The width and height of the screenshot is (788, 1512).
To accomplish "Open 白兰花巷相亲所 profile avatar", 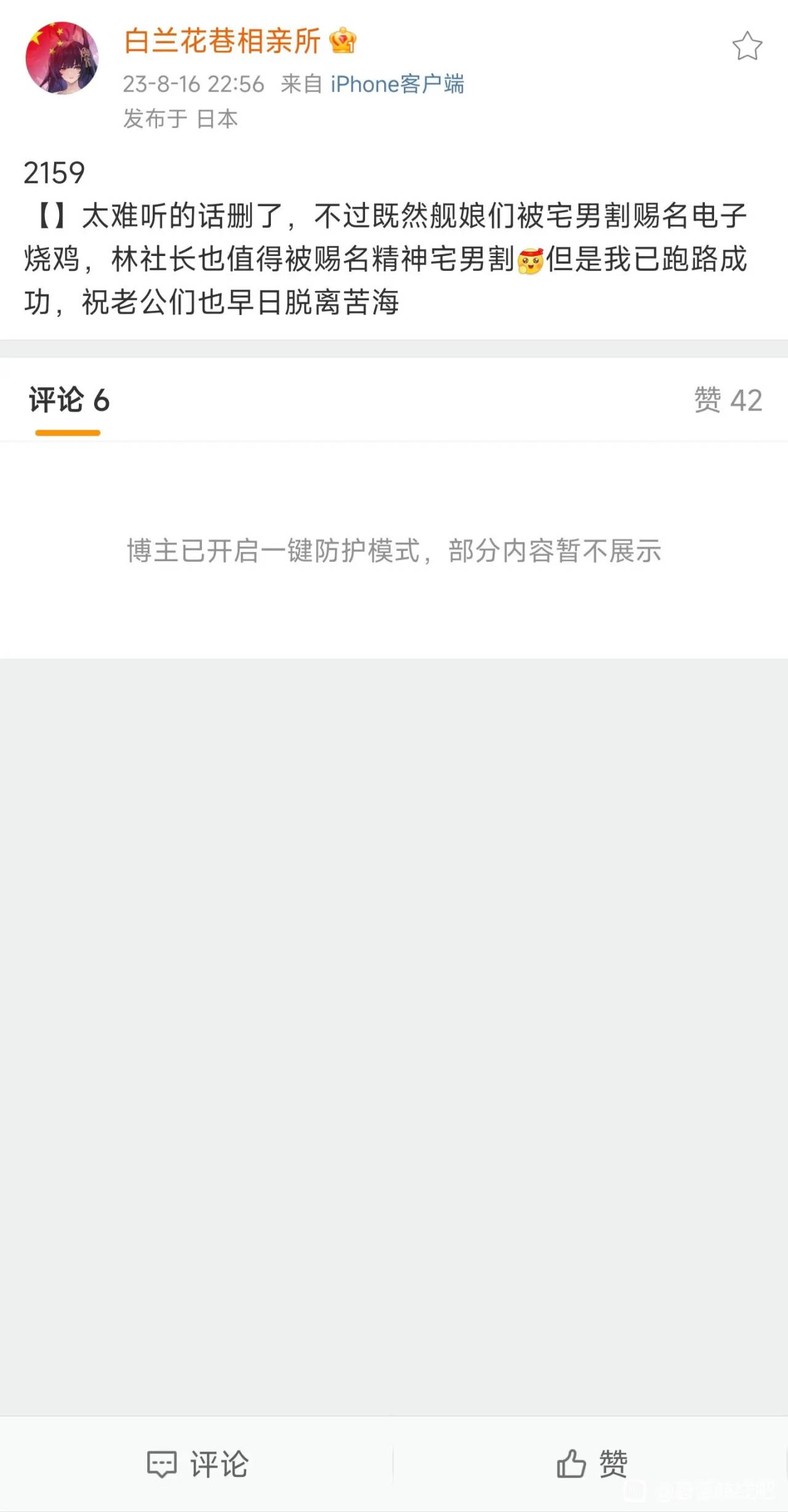I will [x=62, y=58].
